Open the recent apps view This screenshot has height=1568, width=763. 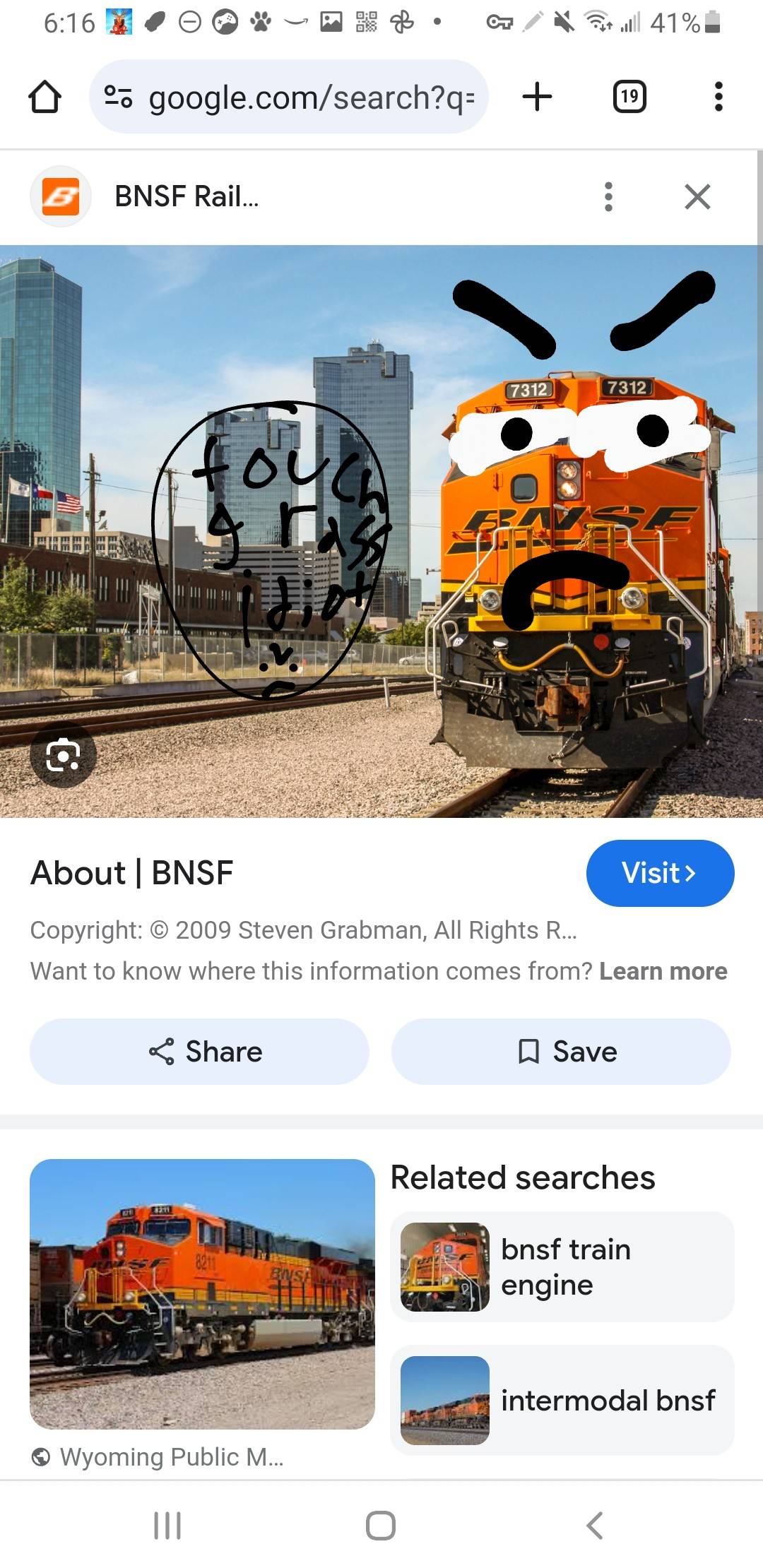pos(167,1526)
